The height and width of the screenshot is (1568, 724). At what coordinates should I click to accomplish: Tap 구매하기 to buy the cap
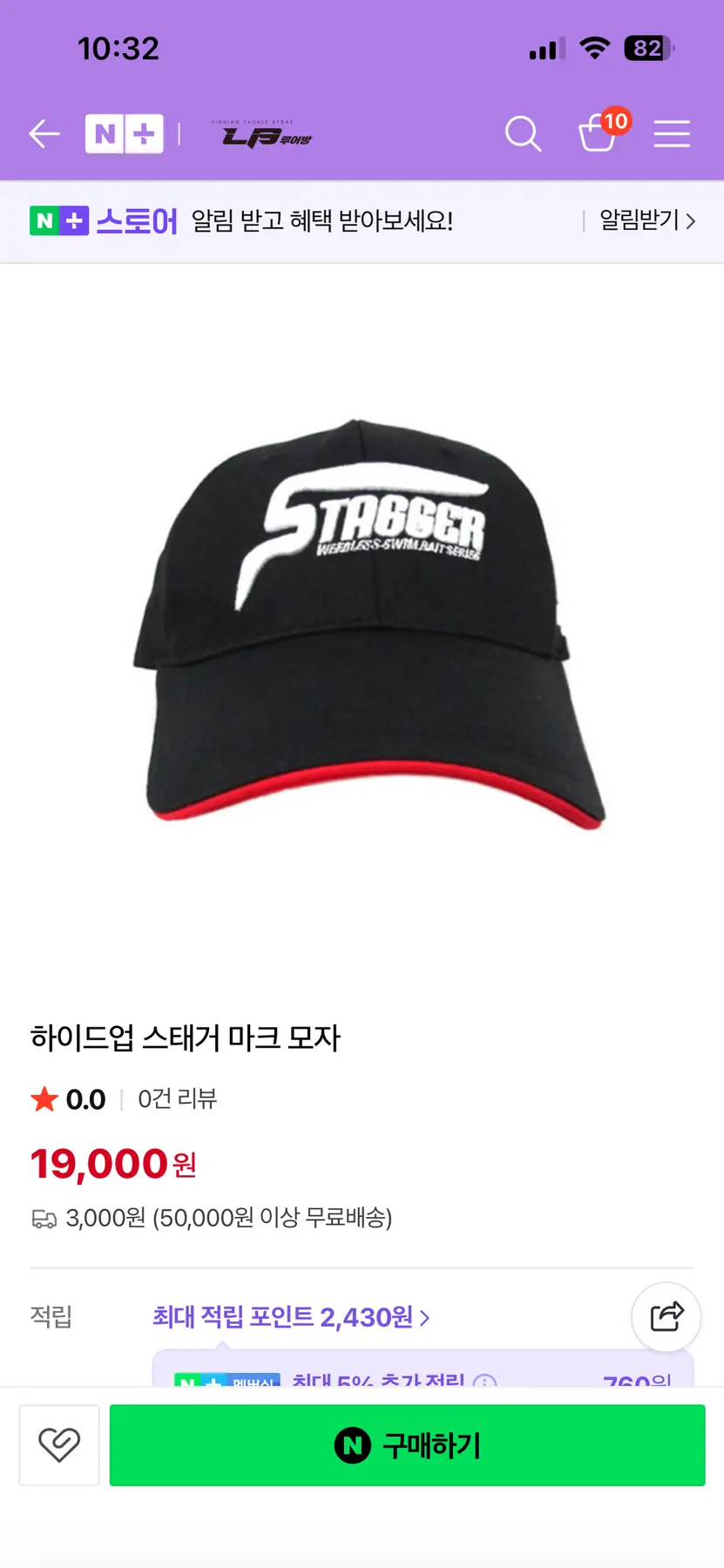pyautogui.click(x=407, y=1445)
